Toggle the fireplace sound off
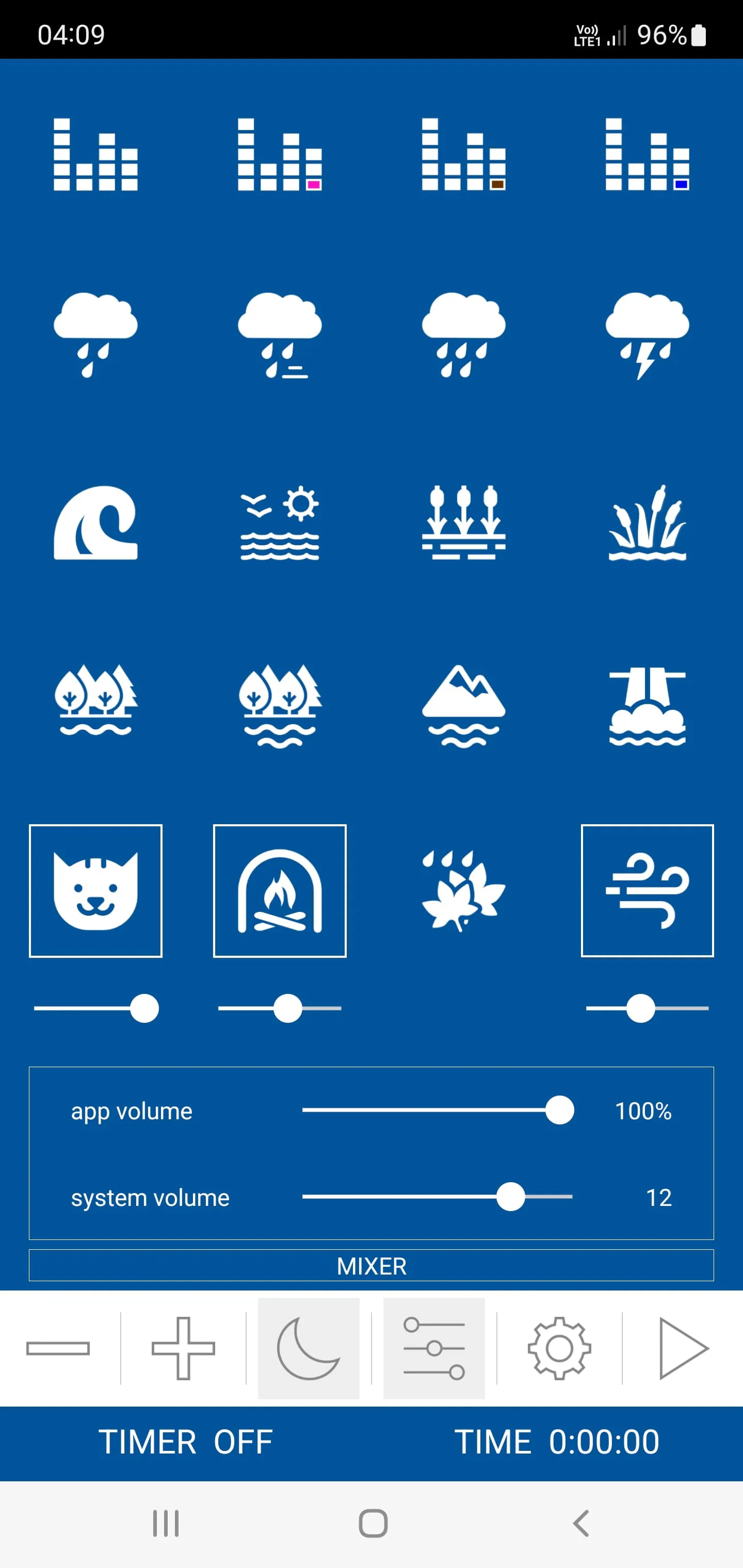The width and height of the screenshot is (743, 1568). [280, 891]
